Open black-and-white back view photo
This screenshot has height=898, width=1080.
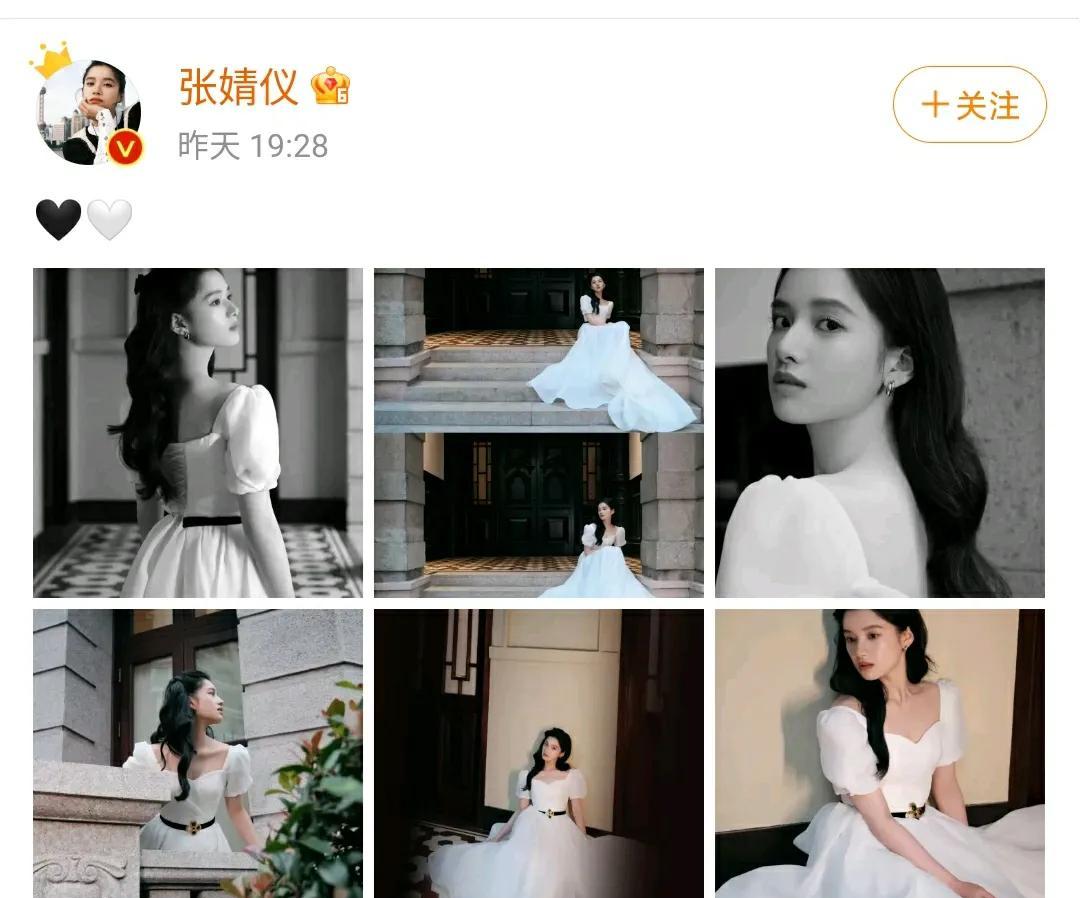198,432
